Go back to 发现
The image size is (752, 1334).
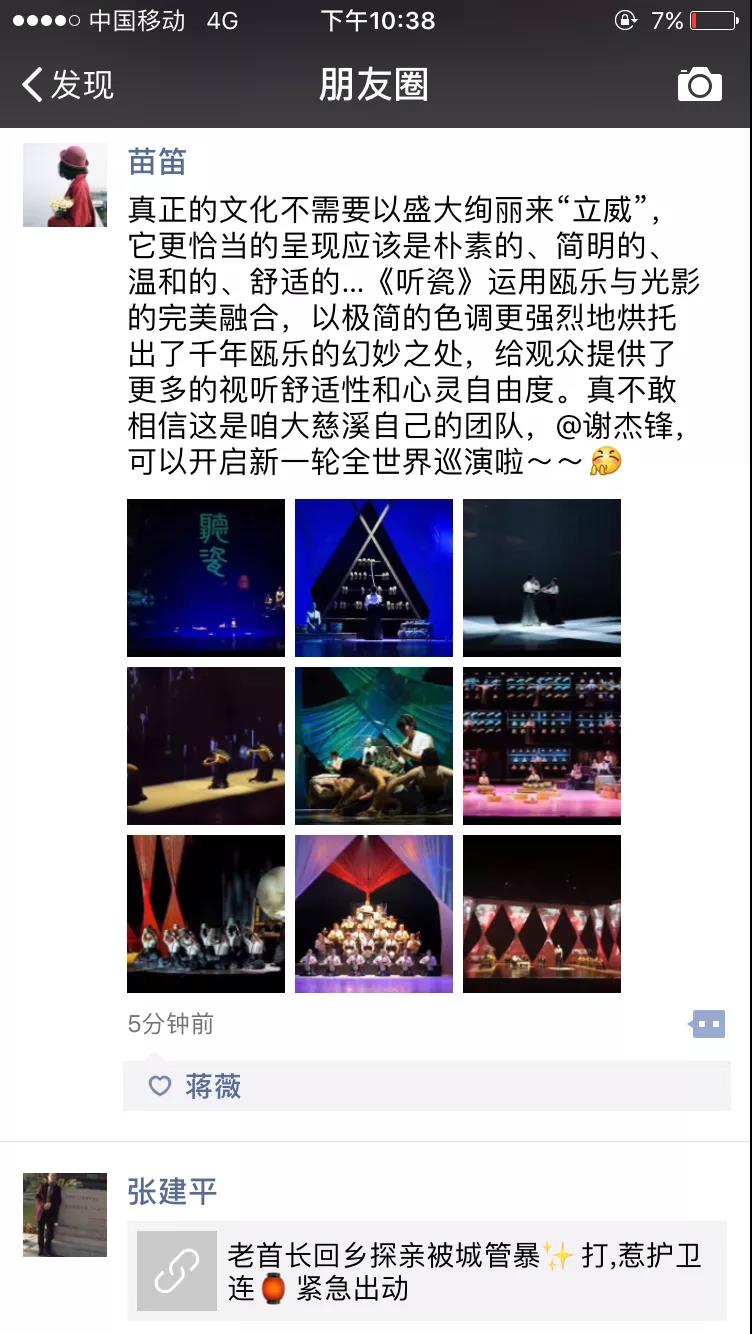pyautogui.click(x=68, y=85)
